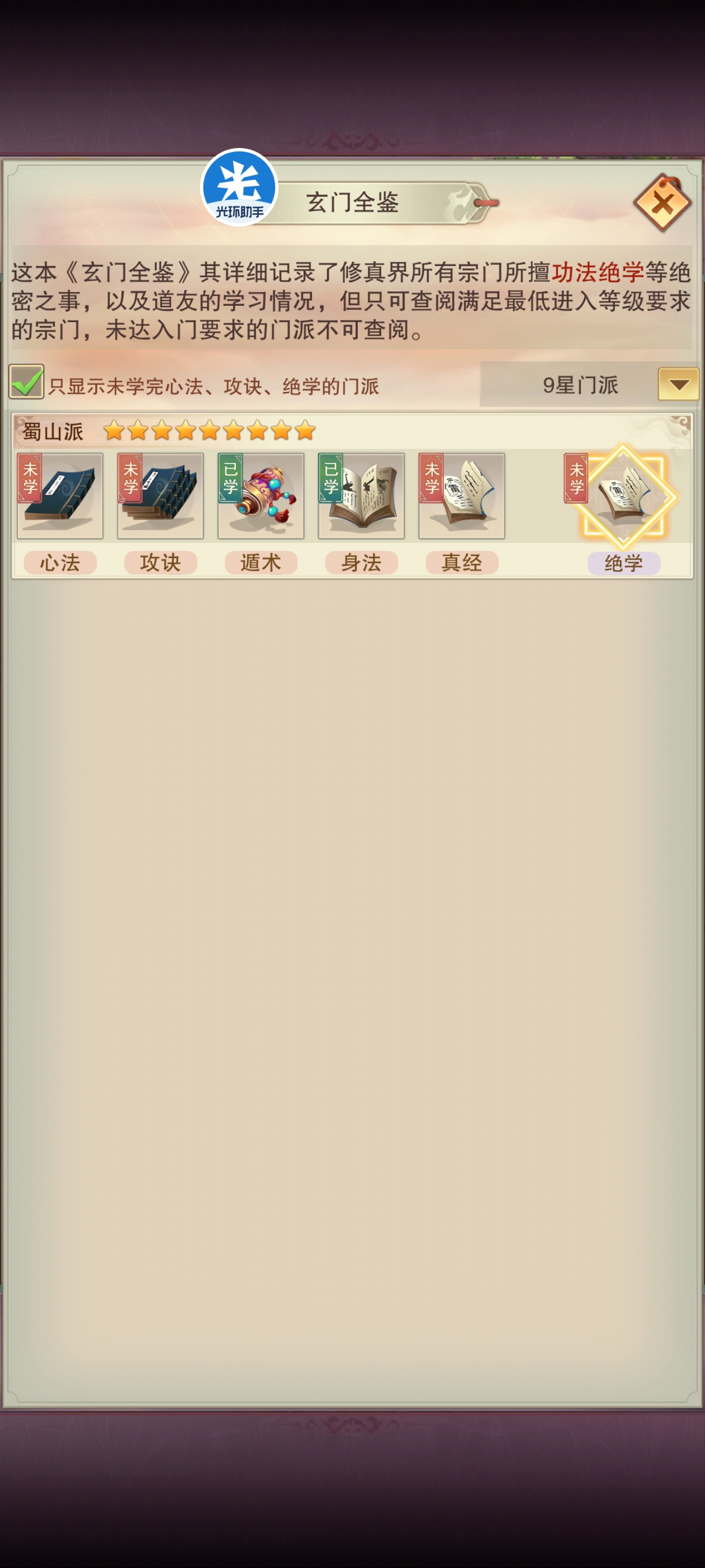The height and width of the screenshot is (1568, 705).
Task: Open the 攻诀 skill books
Action: tap(161, 496)
